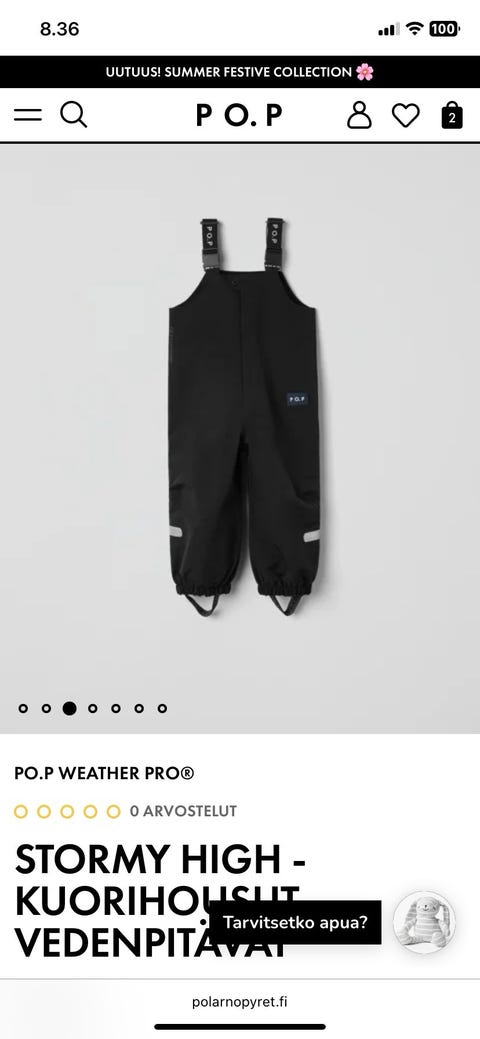
Task: Open the hamburger menu
Action: coord(28,115)
